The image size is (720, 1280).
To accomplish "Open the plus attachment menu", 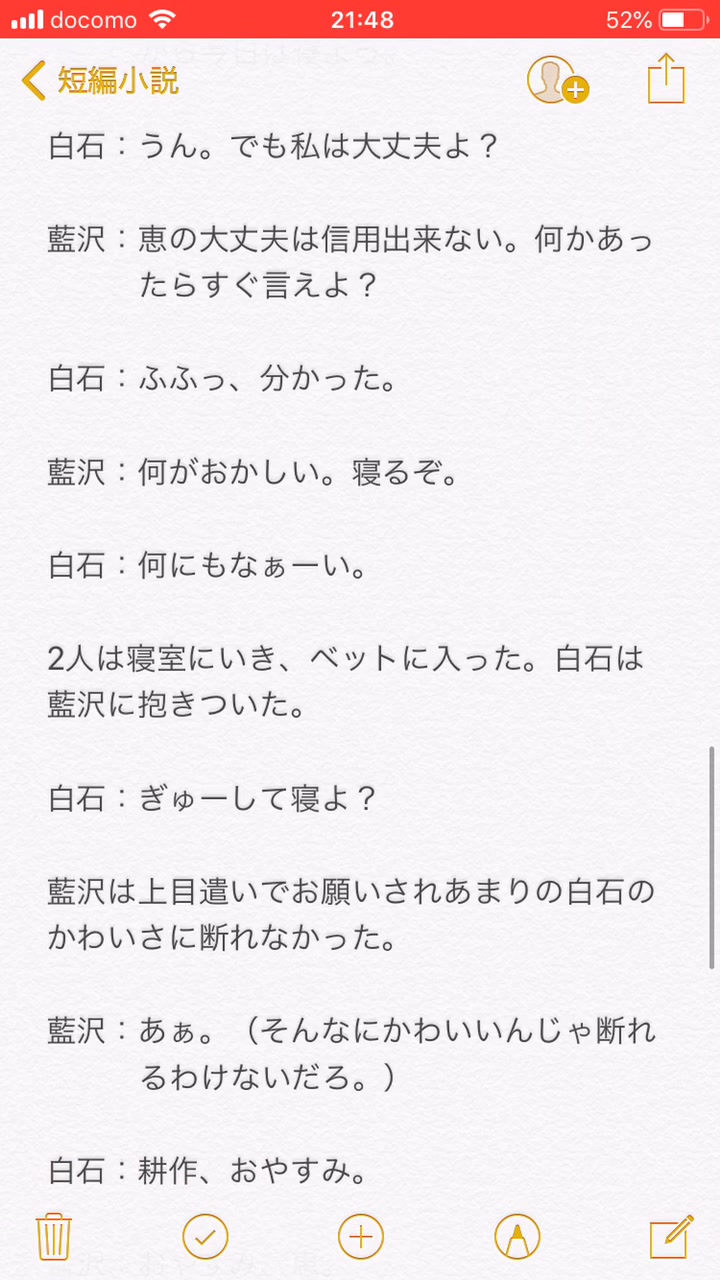I will (361, 1237).
